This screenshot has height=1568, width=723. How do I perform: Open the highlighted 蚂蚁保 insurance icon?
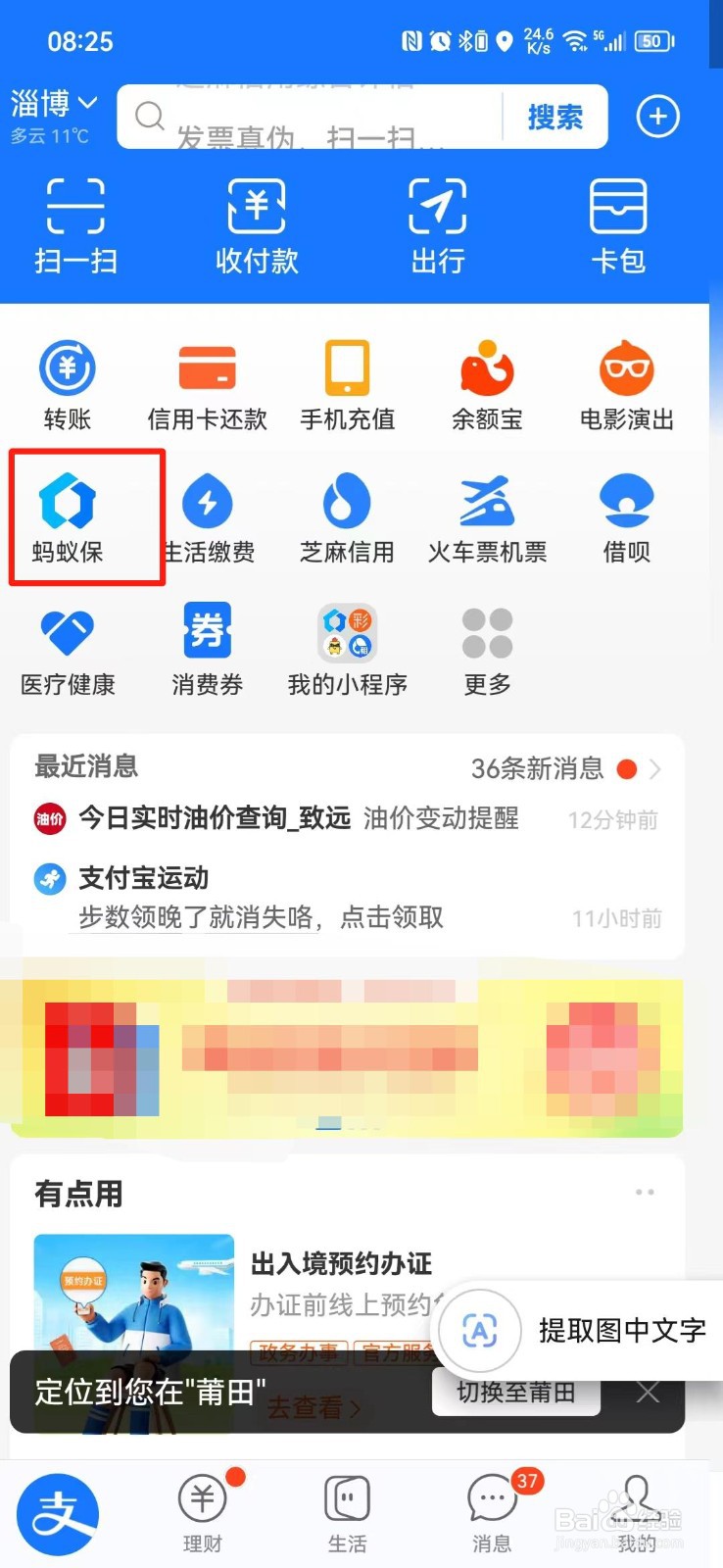[x=67, y=514]
